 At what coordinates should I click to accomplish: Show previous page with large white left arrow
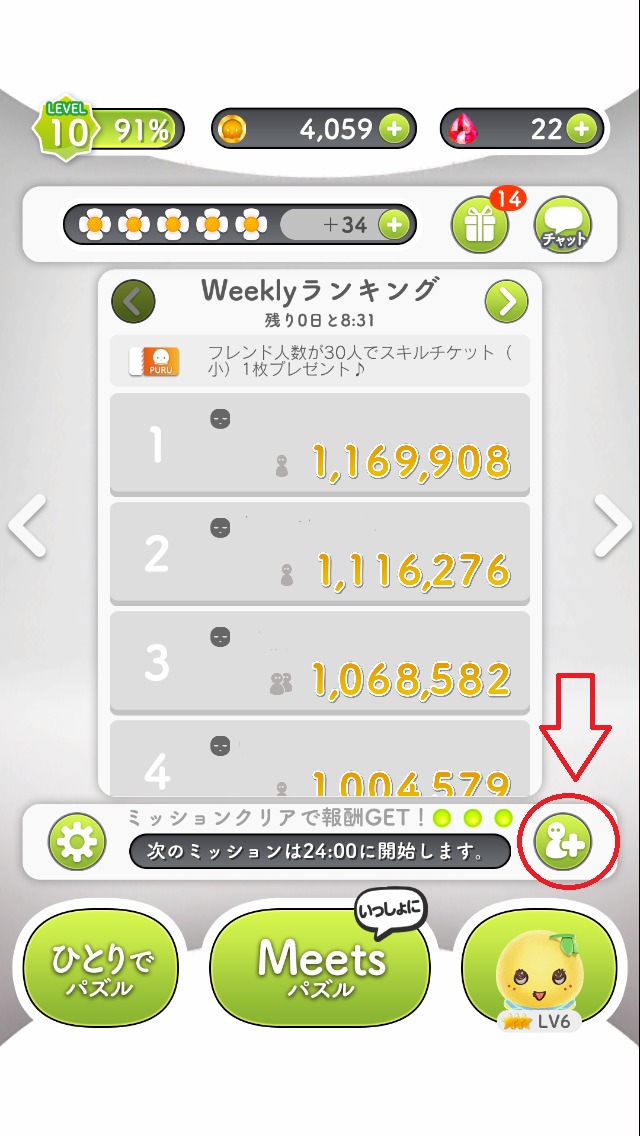click(x=28, y=526)
